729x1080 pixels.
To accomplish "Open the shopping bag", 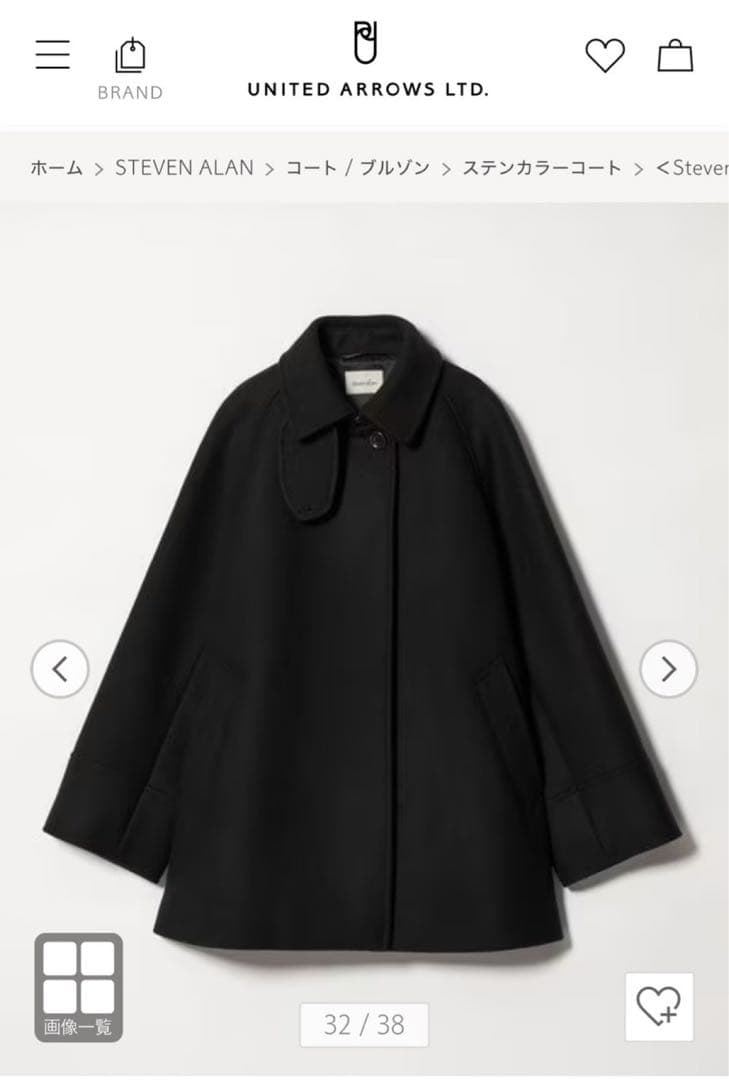I will [x=677, y=57].
